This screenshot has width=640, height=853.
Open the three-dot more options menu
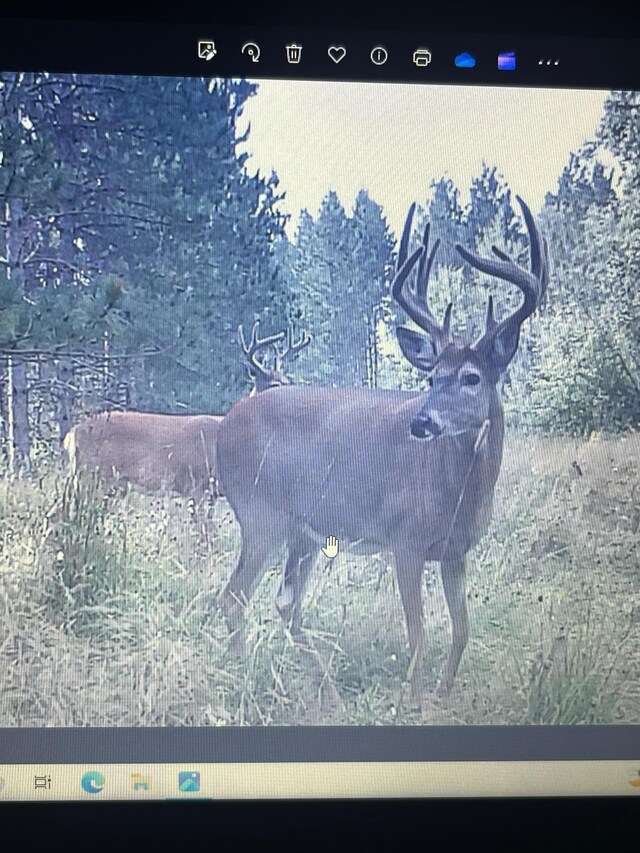tap(549, 62)
